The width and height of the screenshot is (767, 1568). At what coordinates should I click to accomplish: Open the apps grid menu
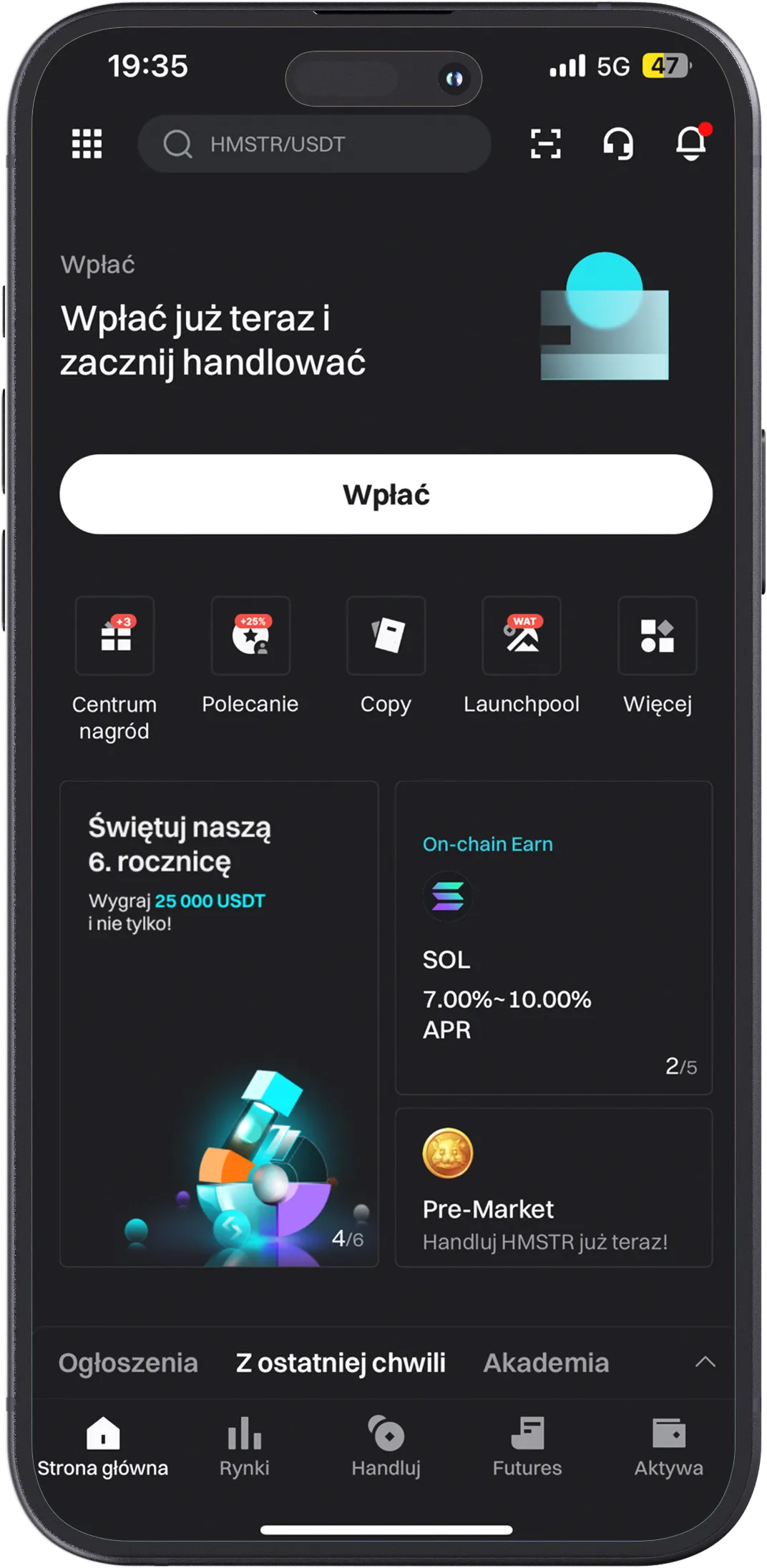[87, 144]
